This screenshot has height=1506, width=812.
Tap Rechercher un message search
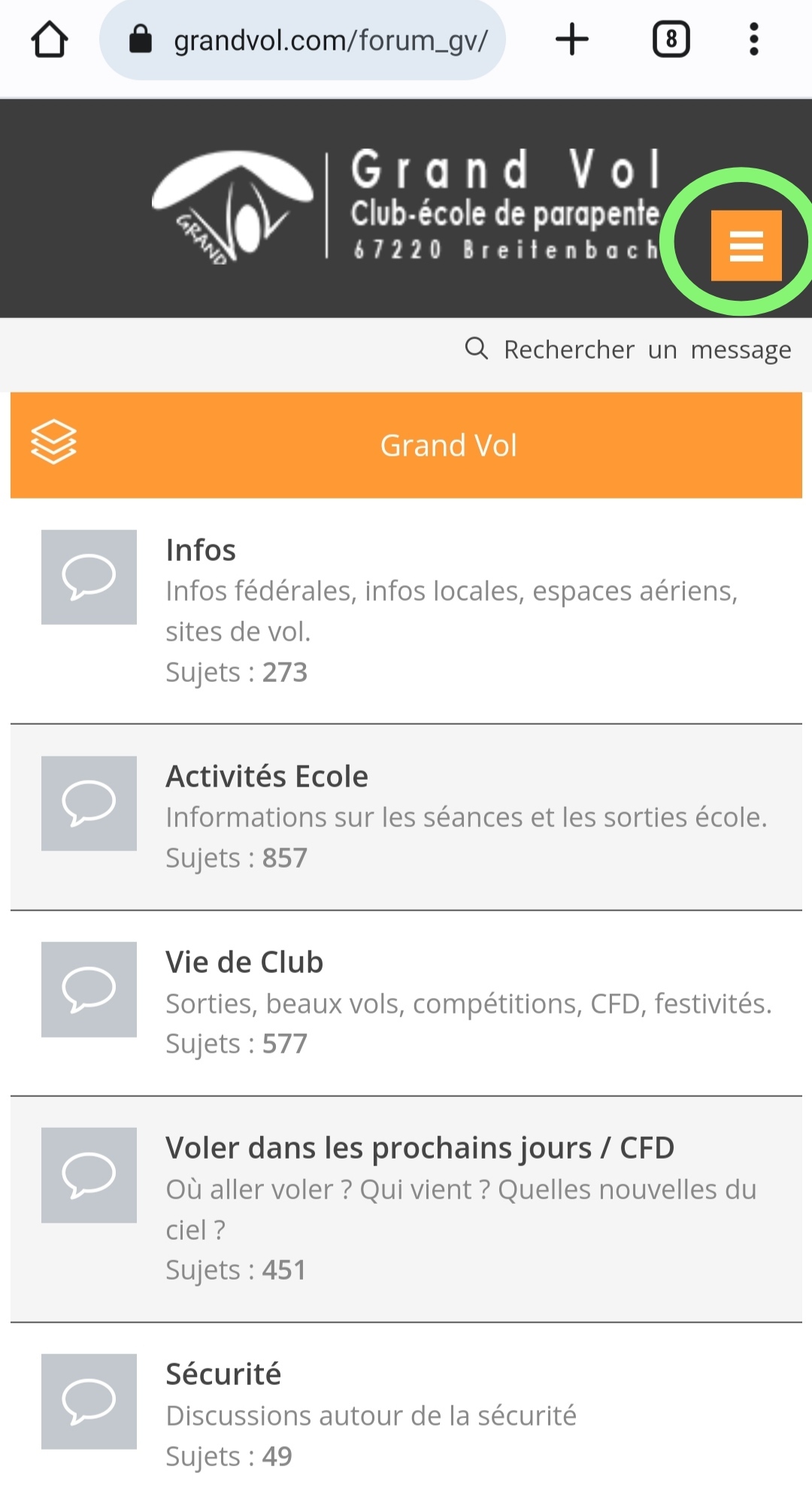point(629,350)
